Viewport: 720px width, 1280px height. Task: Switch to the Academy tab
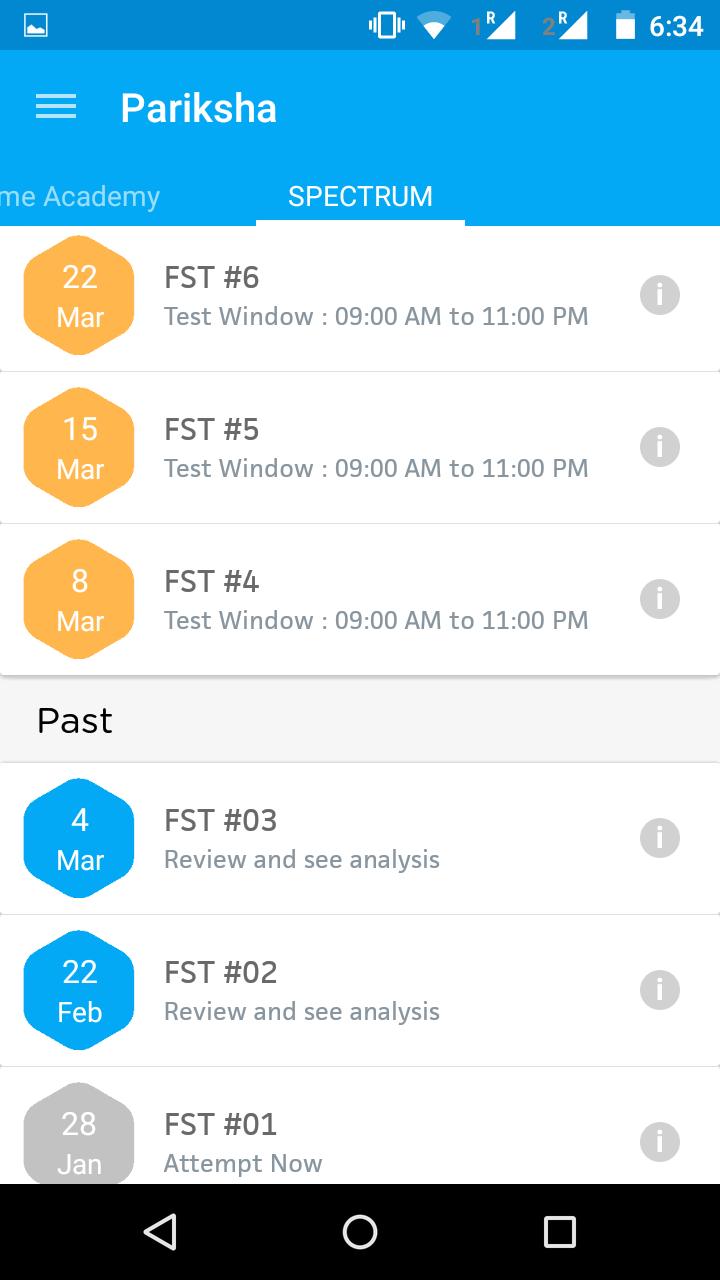[x=80, y=196]
